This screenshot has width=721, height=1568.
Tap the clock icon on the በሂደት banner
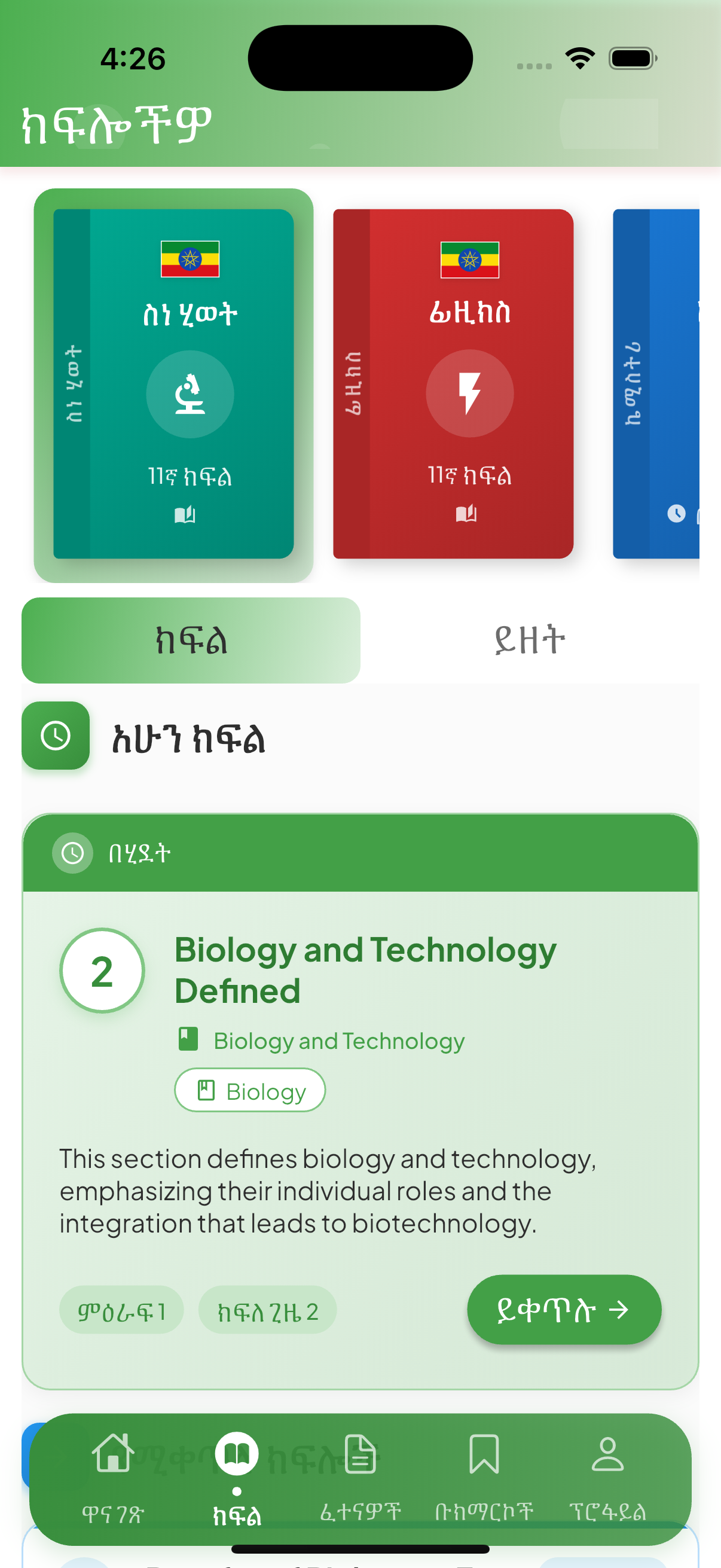(72, 853)
